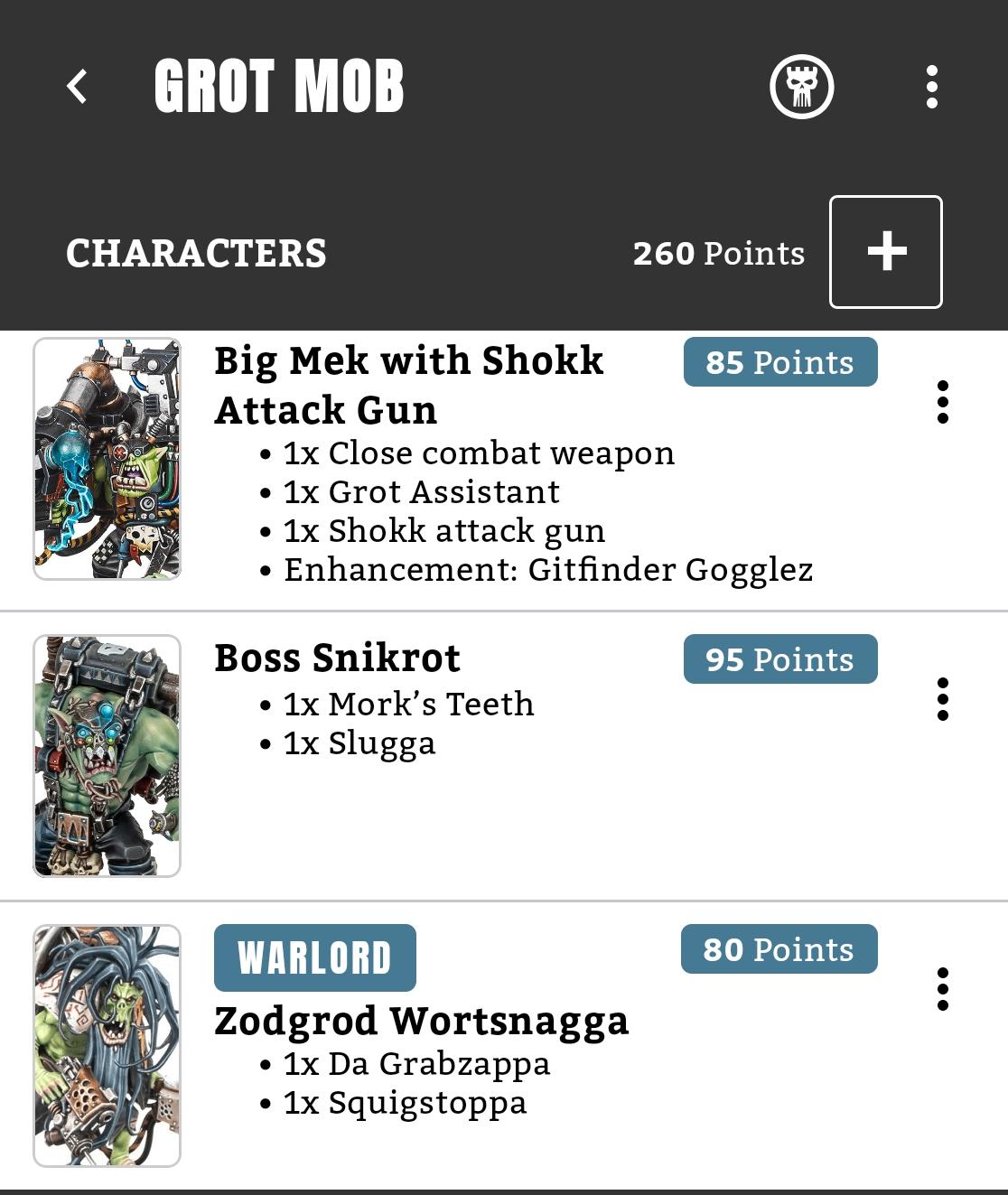Select Zodgrod Wortsnagga entry
Screen dimensions: 1008x1195
[421, 1022]
